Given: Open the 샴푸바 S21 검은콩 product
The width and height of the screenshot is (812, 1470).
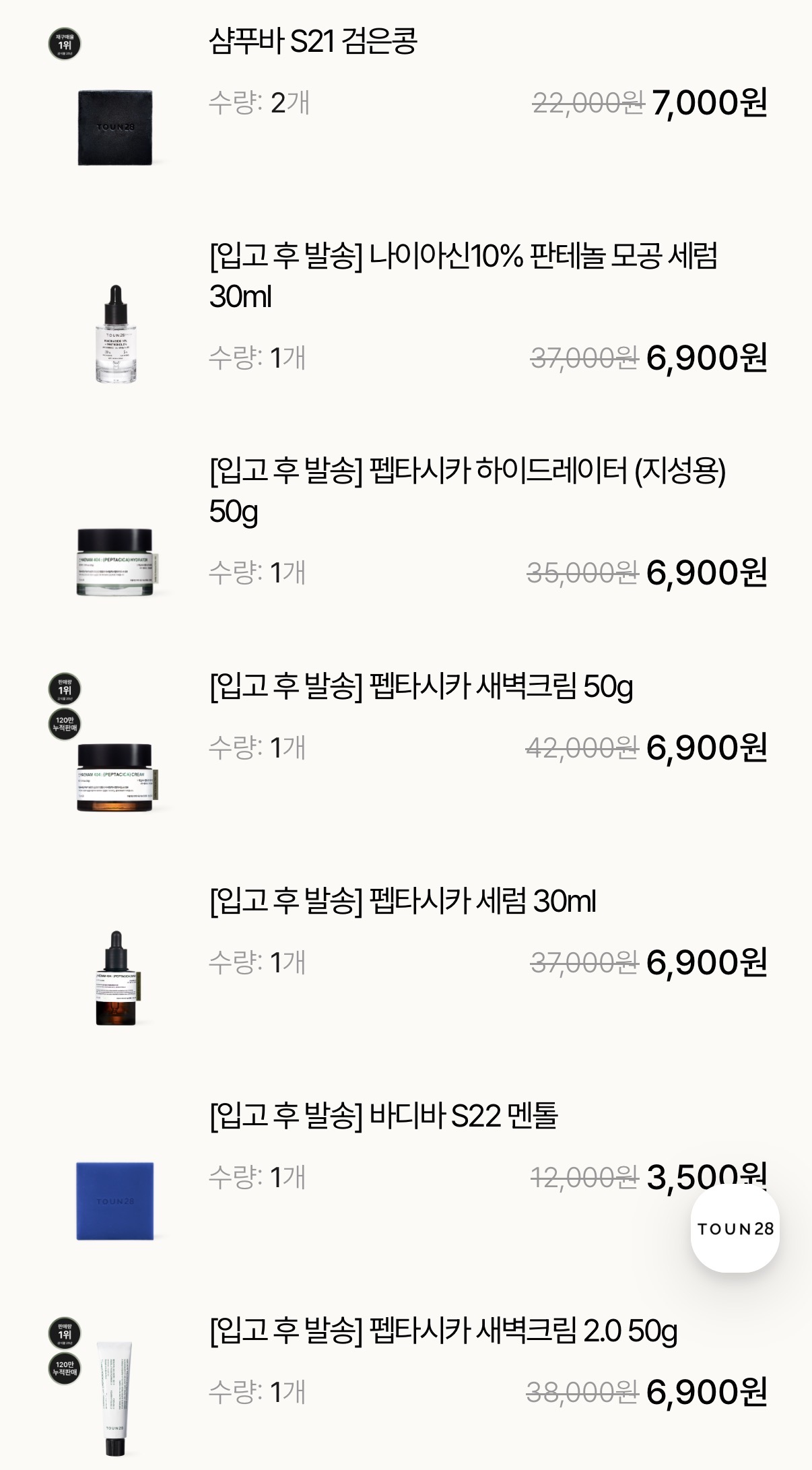Looking at the screenshot, I should (x=313, y=42).
